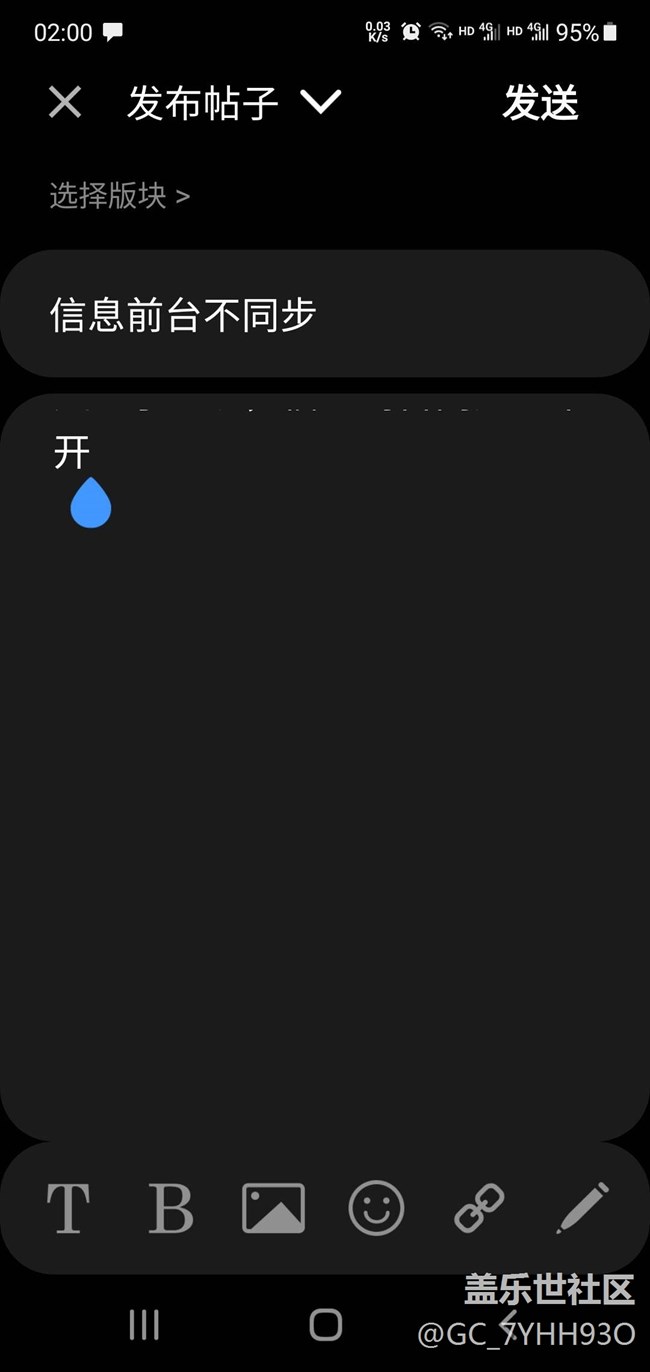The height and width of the screenshot is (1372, 650).
Task: Open the recent apps view
Action: click(x=145, y=1325)
